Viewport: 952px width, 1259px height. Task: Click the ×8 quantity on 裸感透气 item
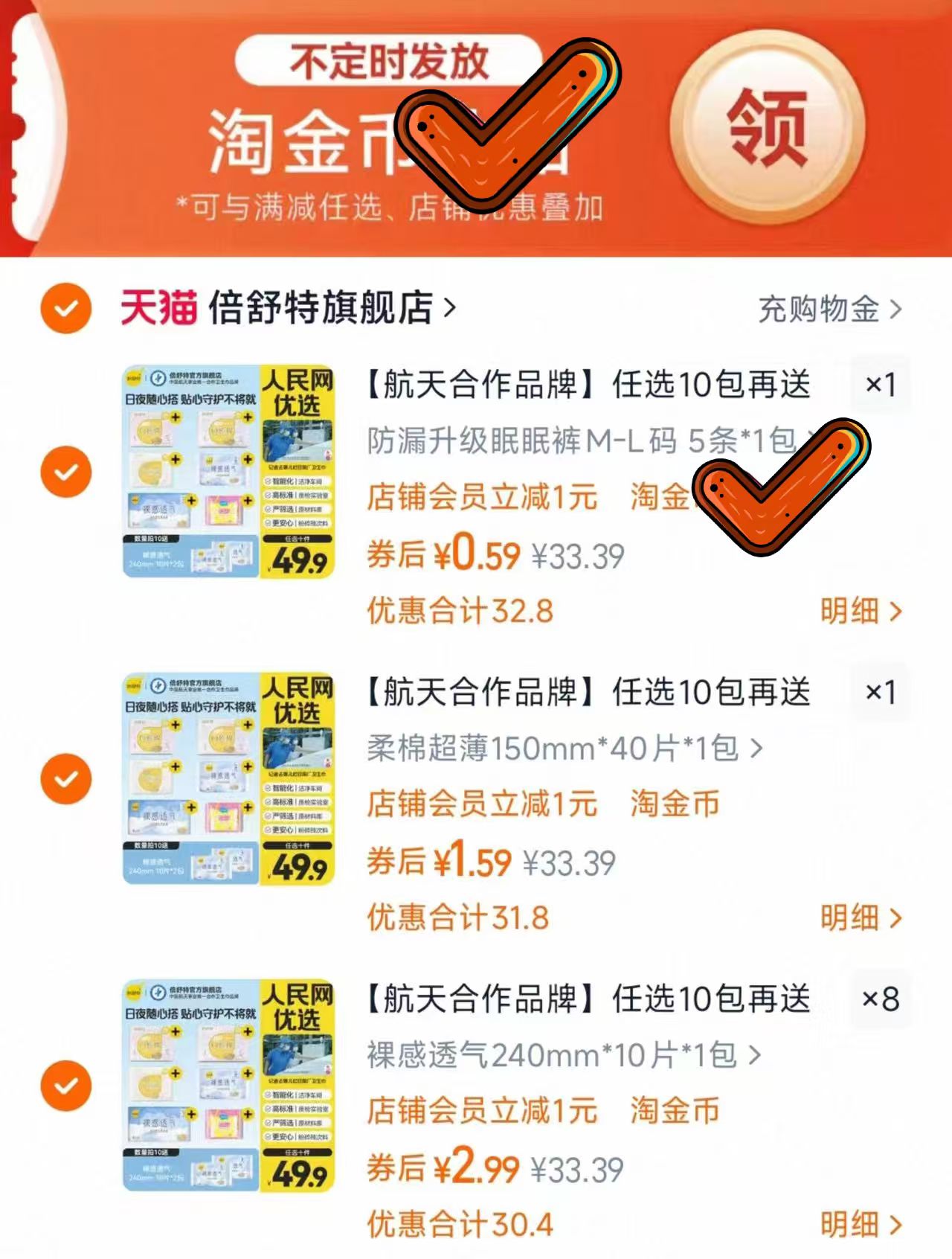881,1001
